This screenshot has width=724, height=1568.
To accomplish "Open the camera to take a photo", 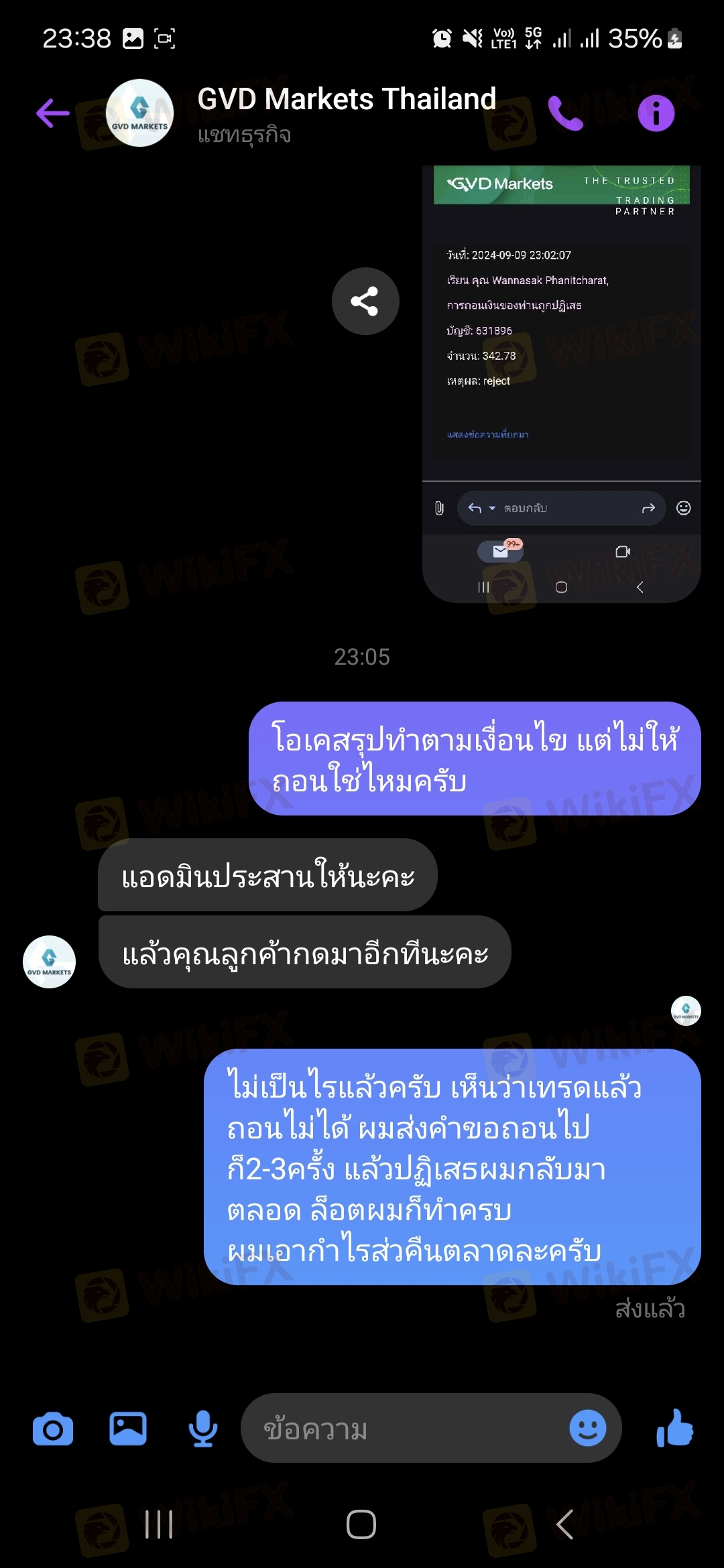I will (53, 1429).
